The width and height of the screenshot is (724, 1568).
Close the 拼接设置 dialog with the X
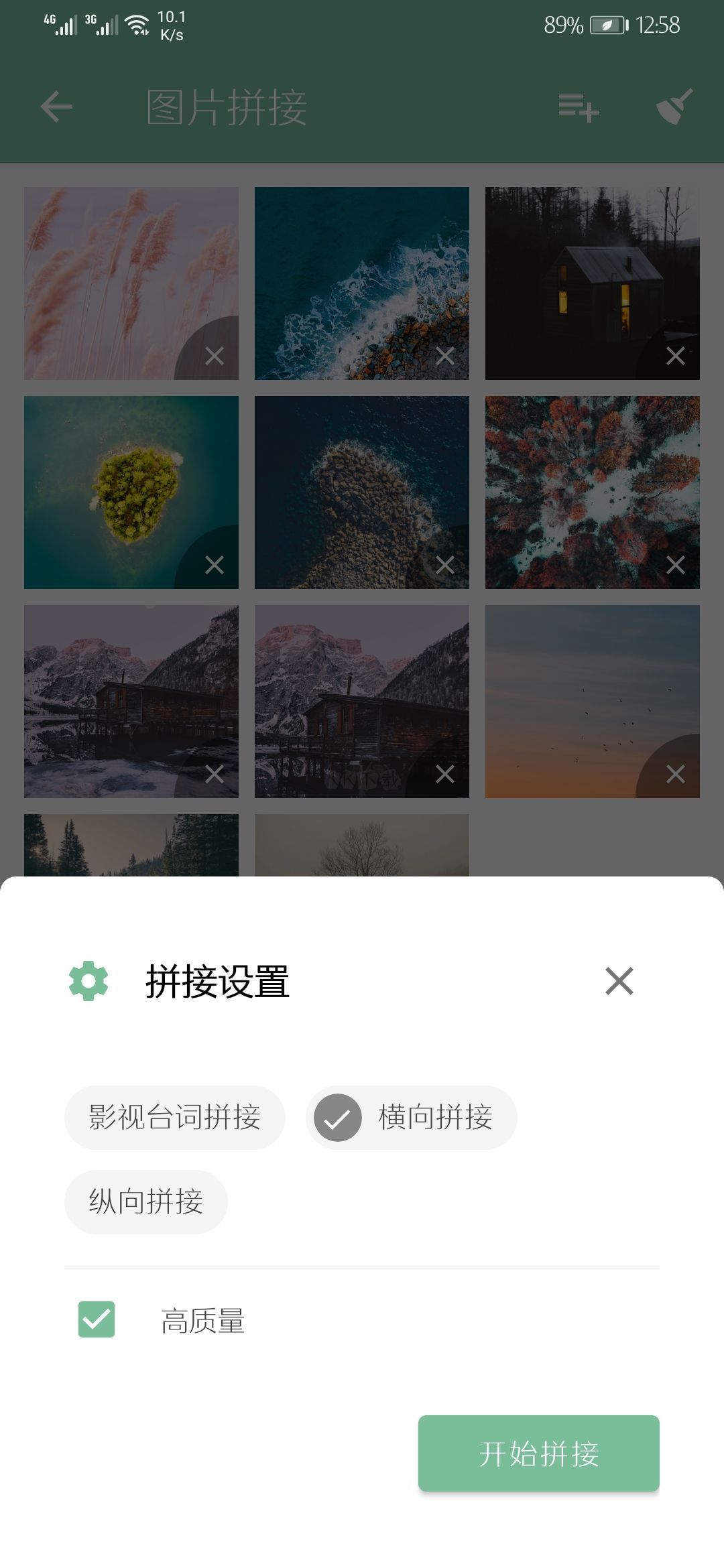619,981
